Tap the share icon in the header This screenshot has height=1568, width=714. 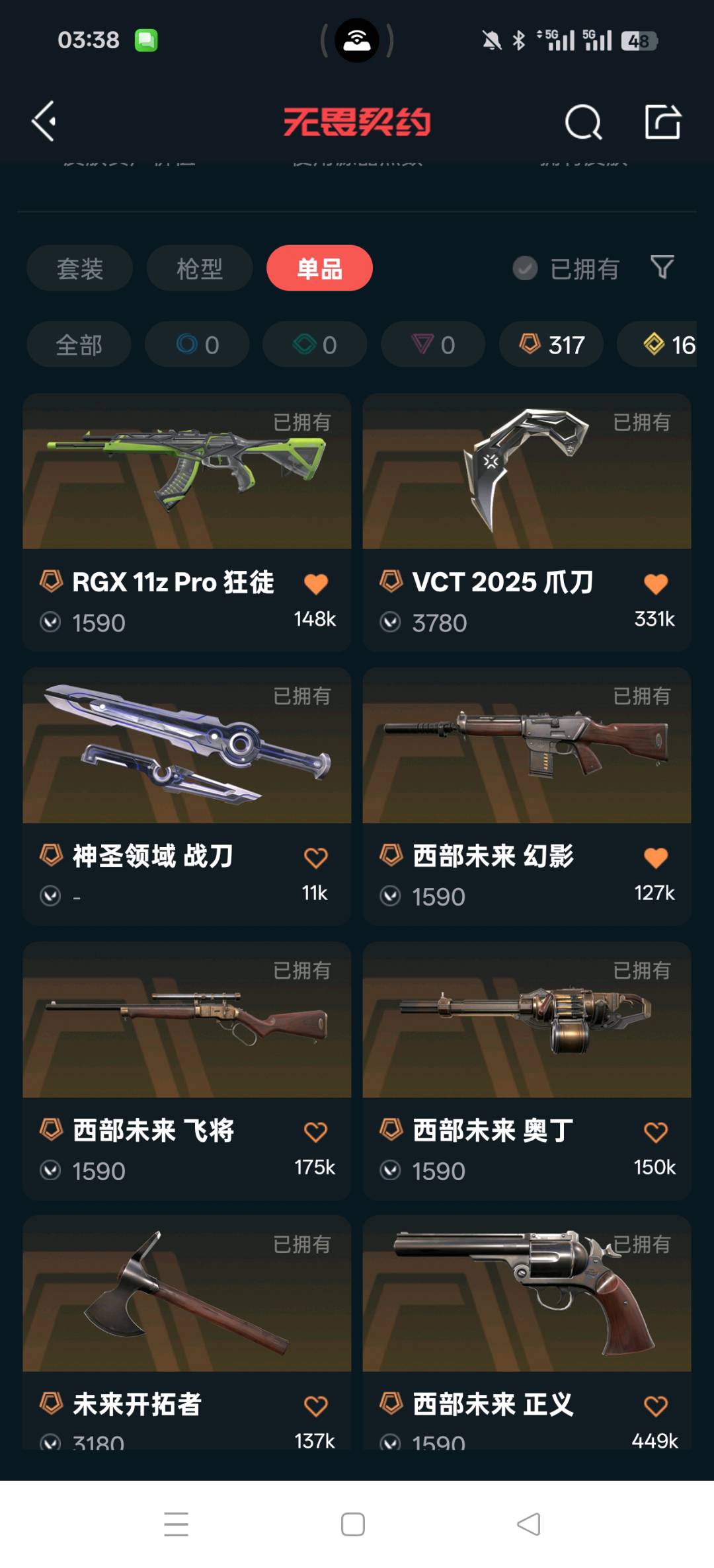[662, 122]
